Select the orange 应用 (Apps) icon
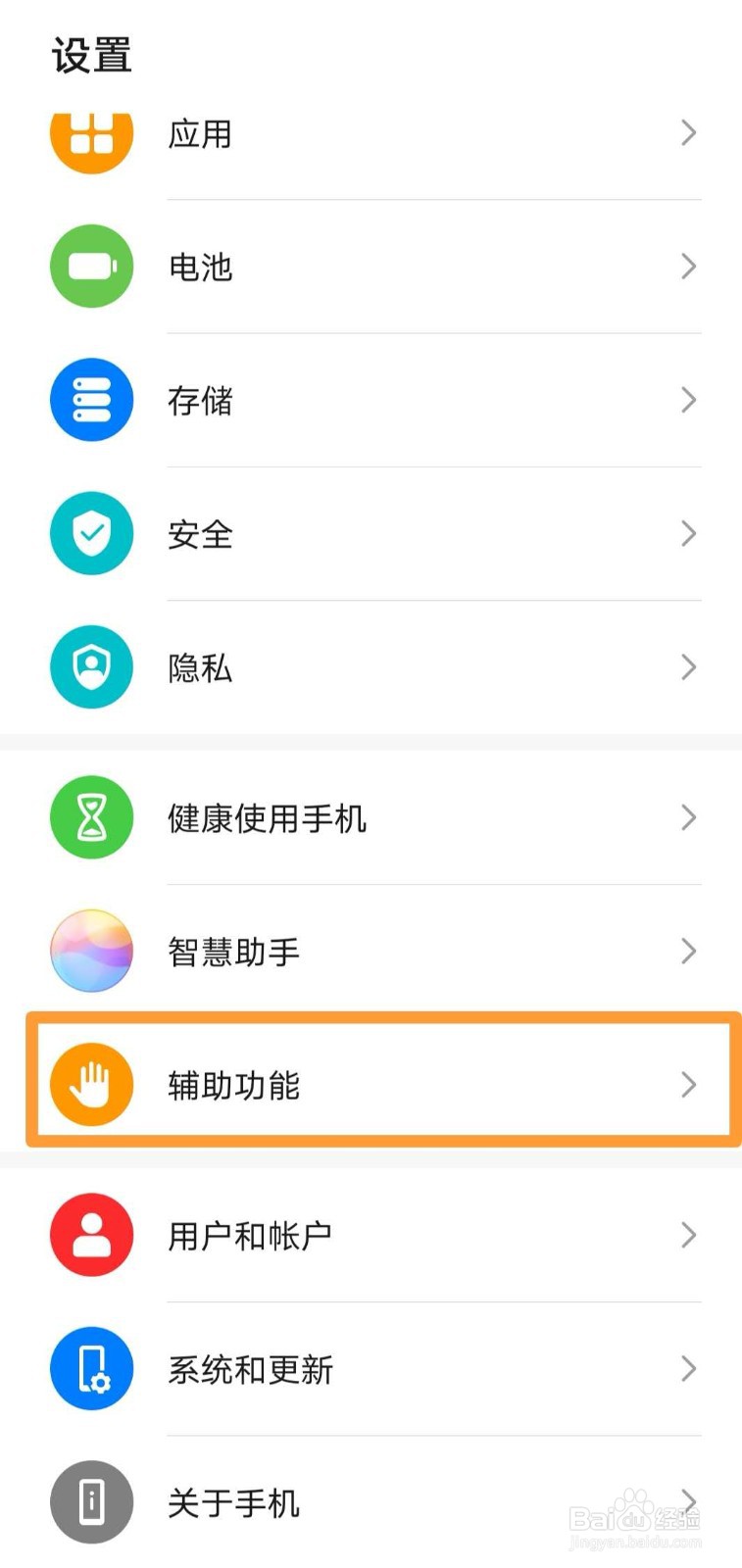This screenshot has height=1568, width=742. tap(91, 134)
